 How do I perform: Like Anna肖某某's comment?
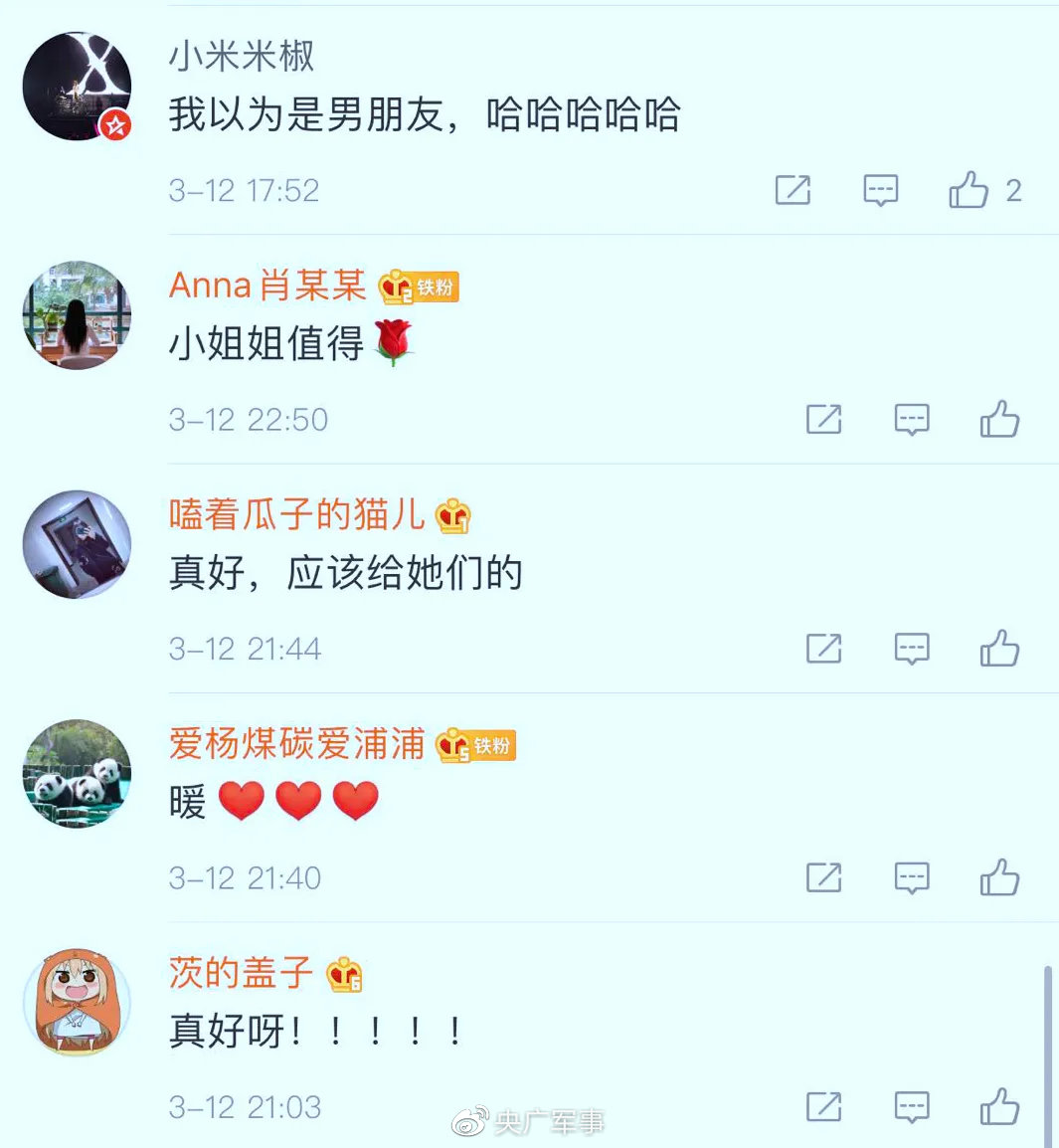(999, 420)
